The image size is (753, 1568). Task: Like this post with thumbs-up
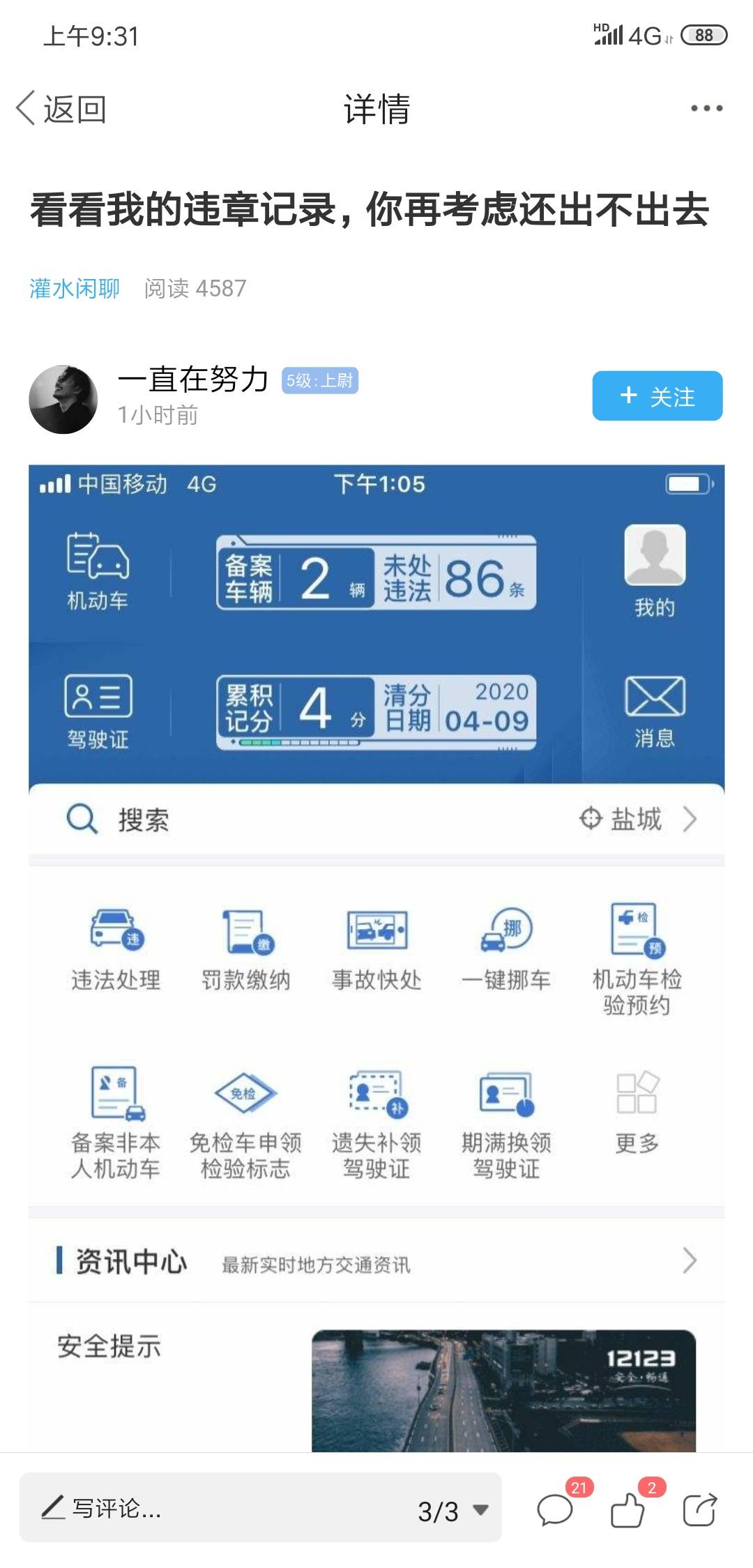[627, 1510]
